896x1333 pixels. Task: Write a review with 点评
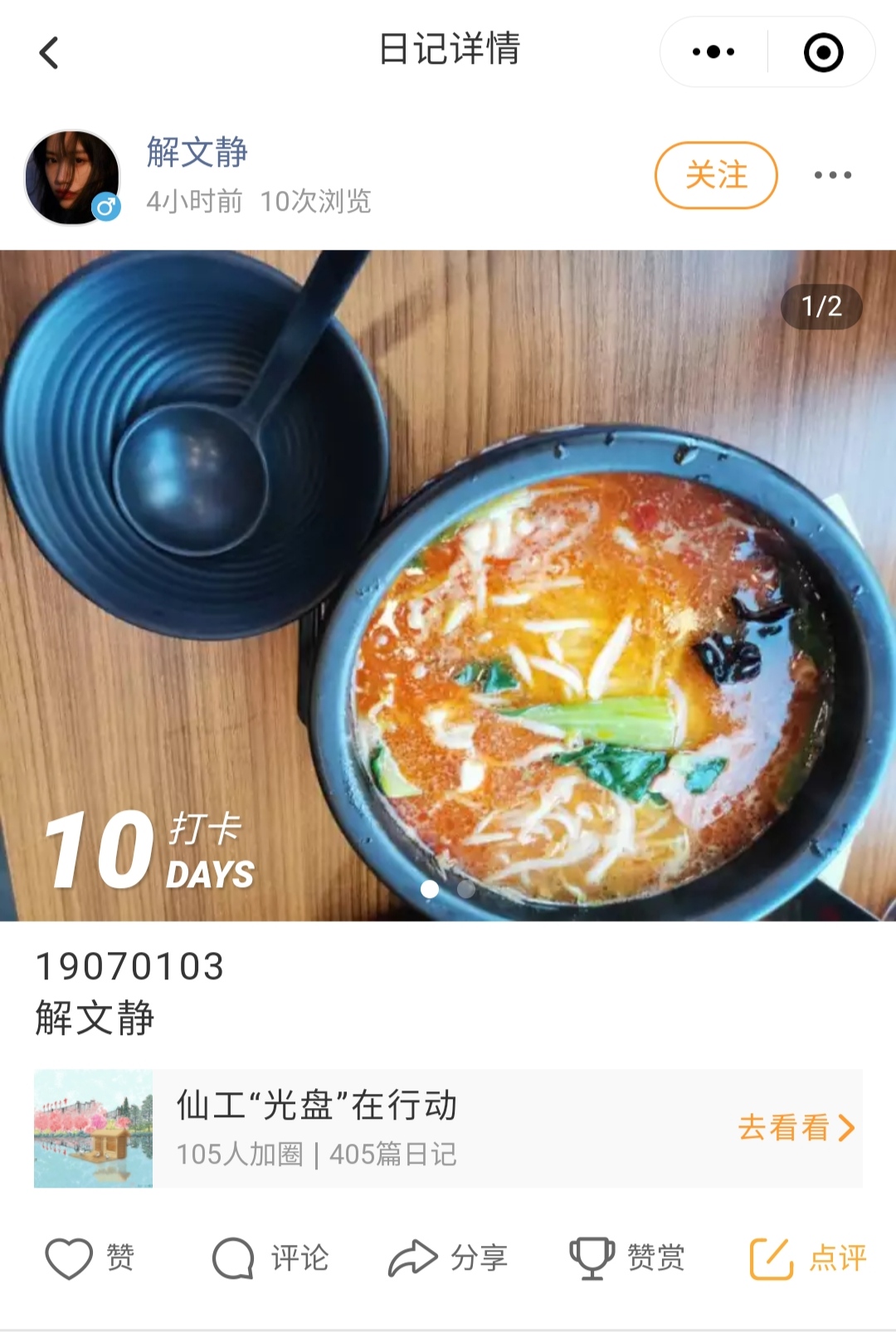(x=808, y=1258)
